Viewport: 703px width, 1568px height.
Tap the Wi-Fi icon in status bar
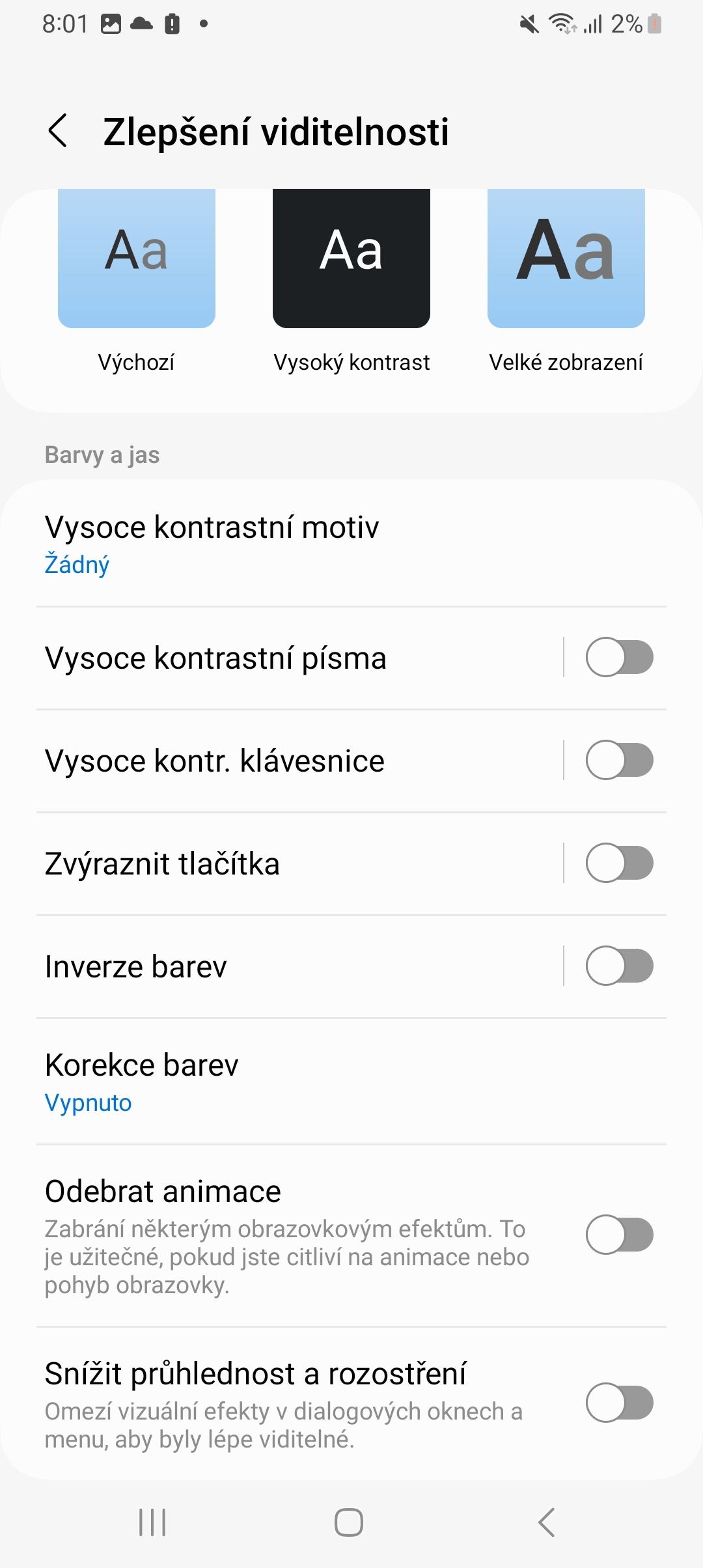coord(561,25)
